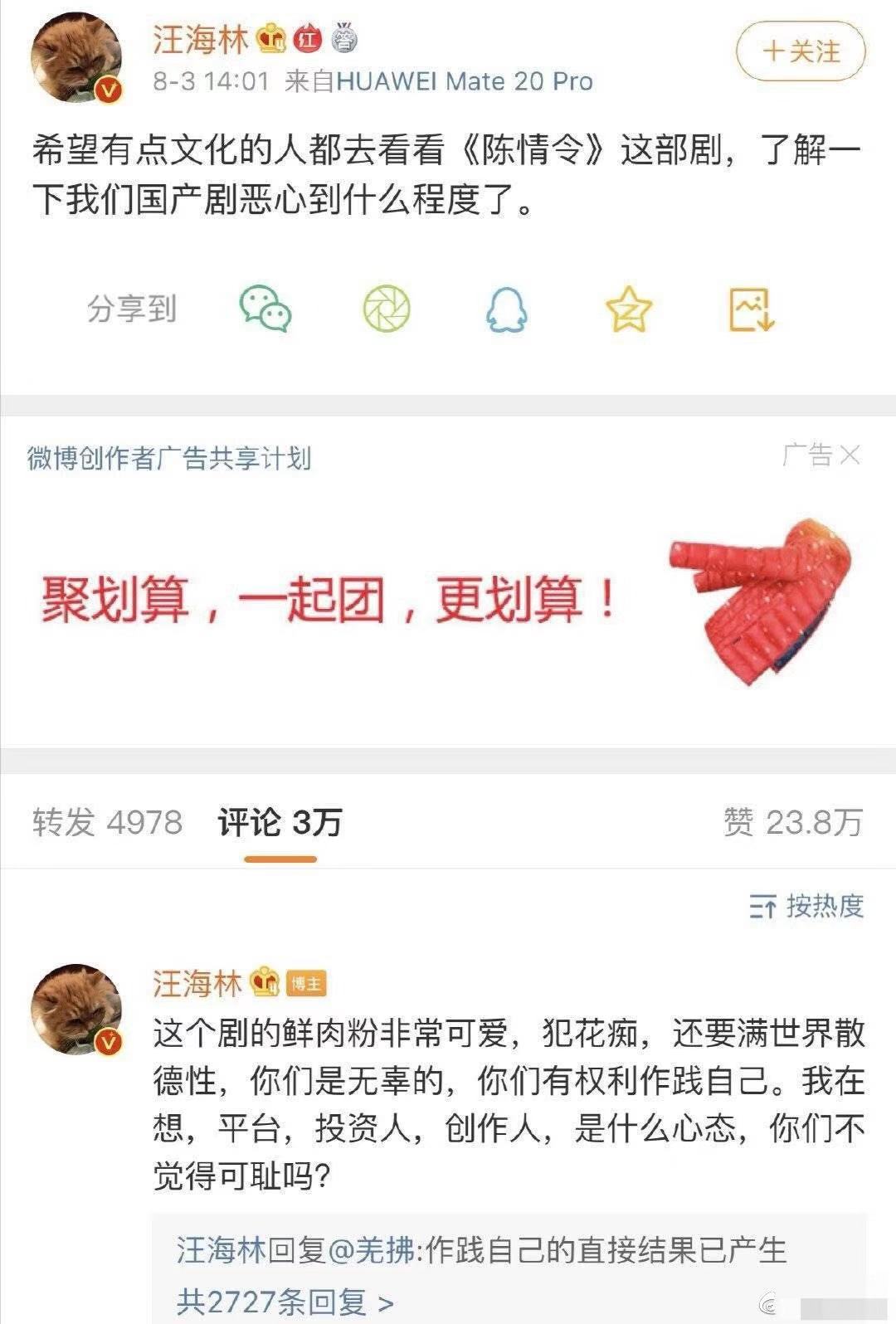Change comment sorting via 按热度
The image size is (896, 1324).
(x=806, y=906)
